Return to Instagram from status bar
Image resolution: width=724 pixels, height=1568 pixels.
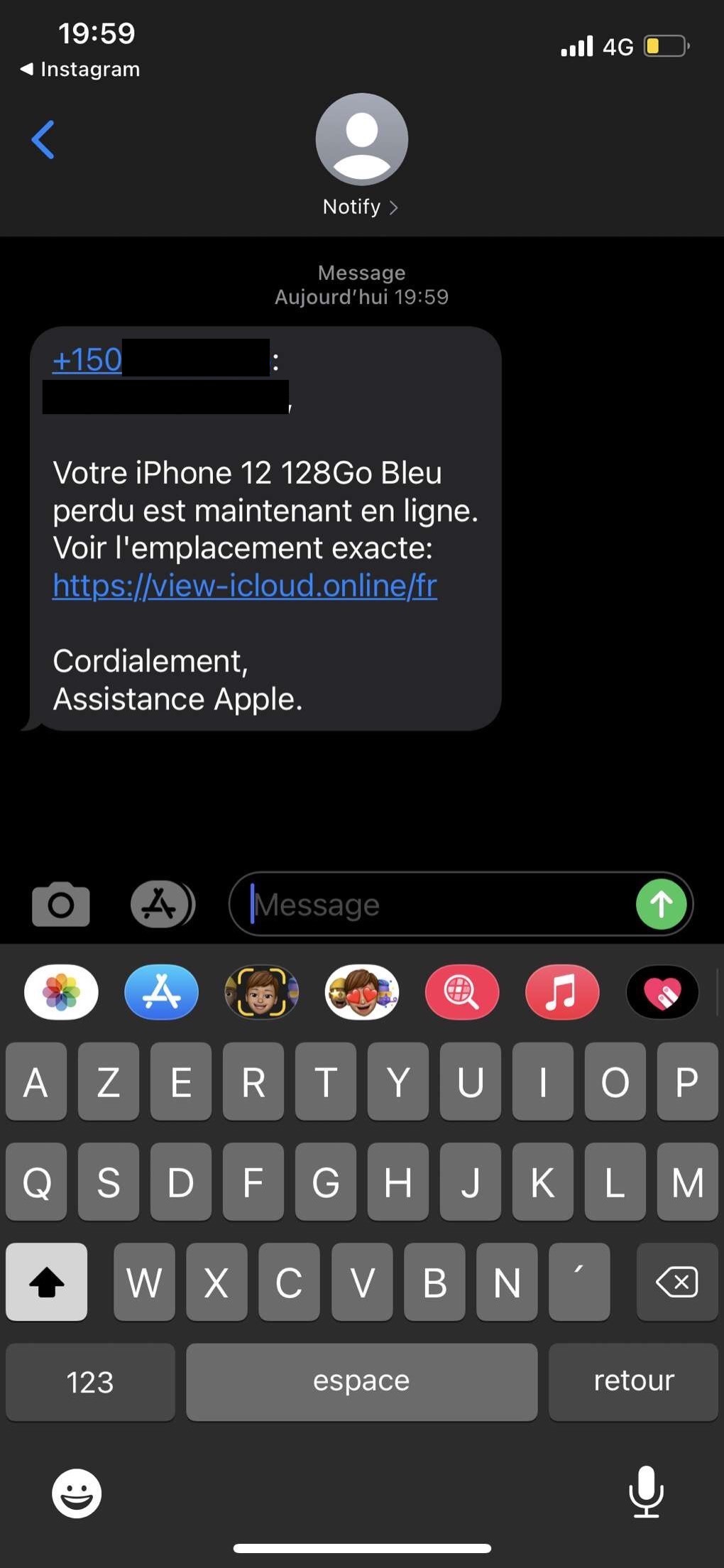tap(80, 69)
